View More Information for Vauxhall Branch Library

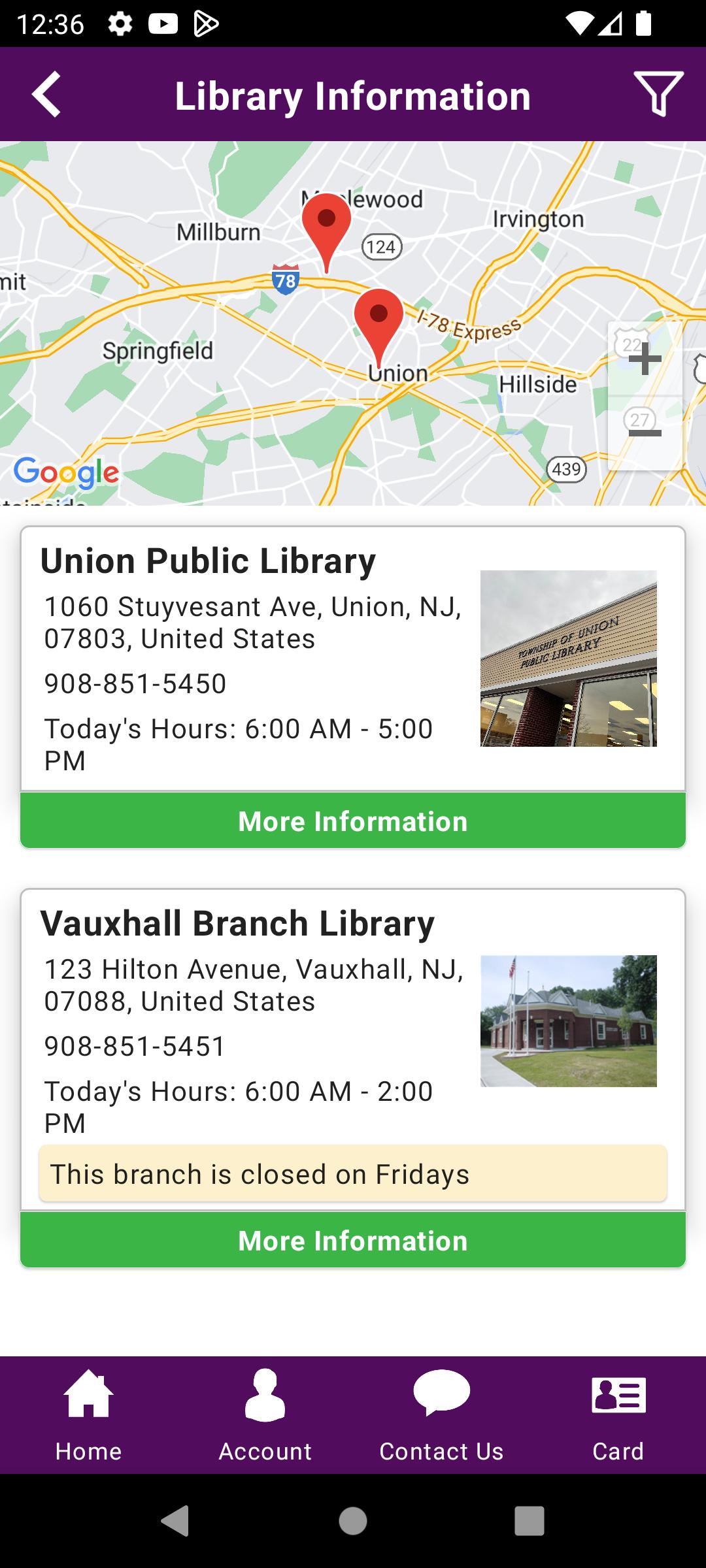coord(353,1240)
